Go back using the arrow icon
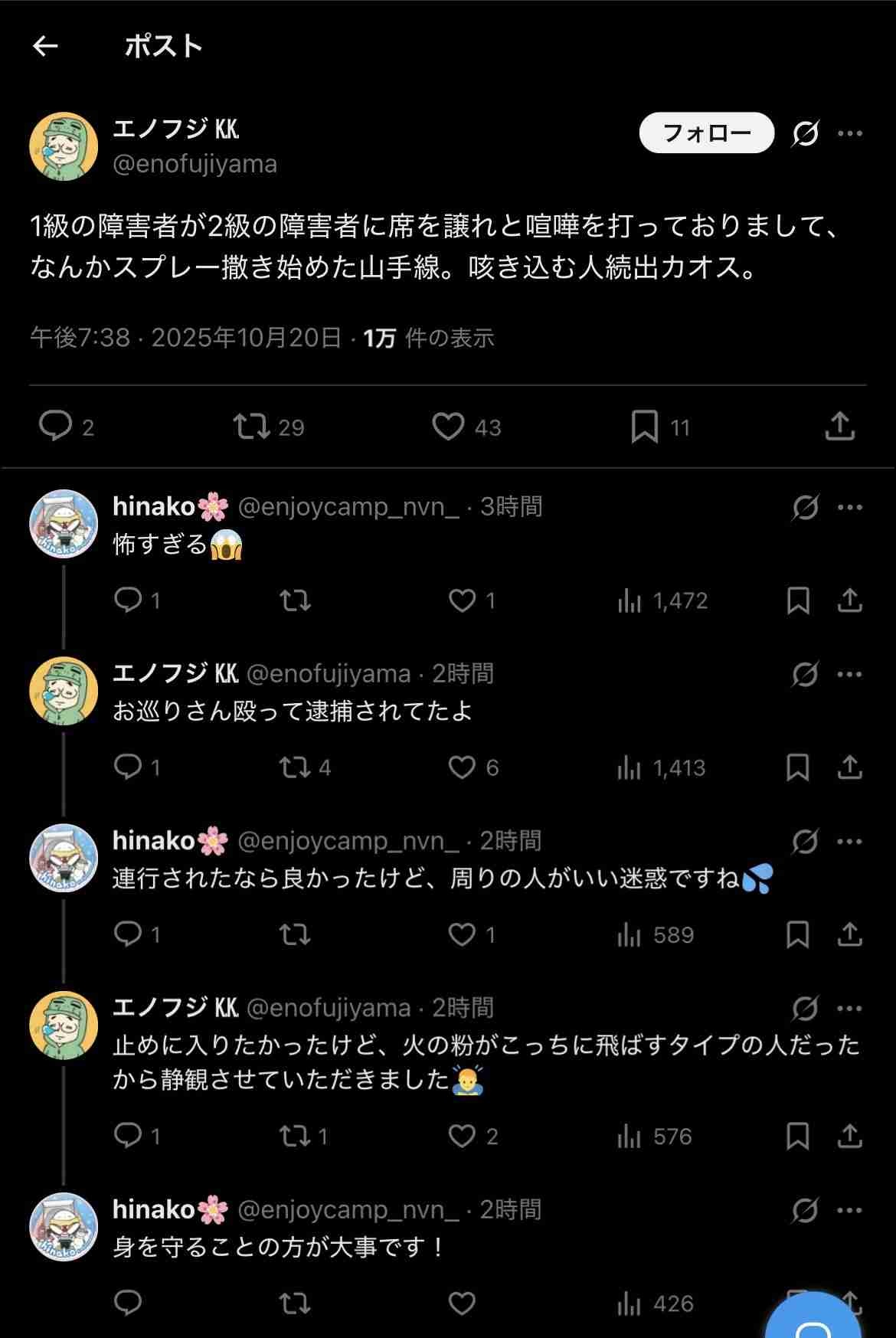The height and width of the screenshot is (1338, 896). coord(46,47)
